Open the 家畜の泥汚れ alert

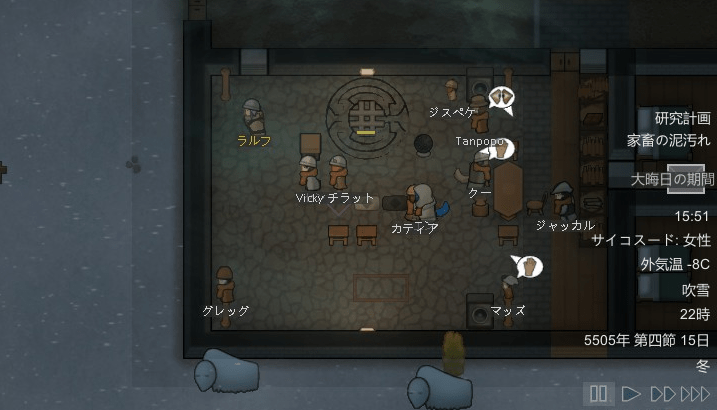tap(670, 141)
